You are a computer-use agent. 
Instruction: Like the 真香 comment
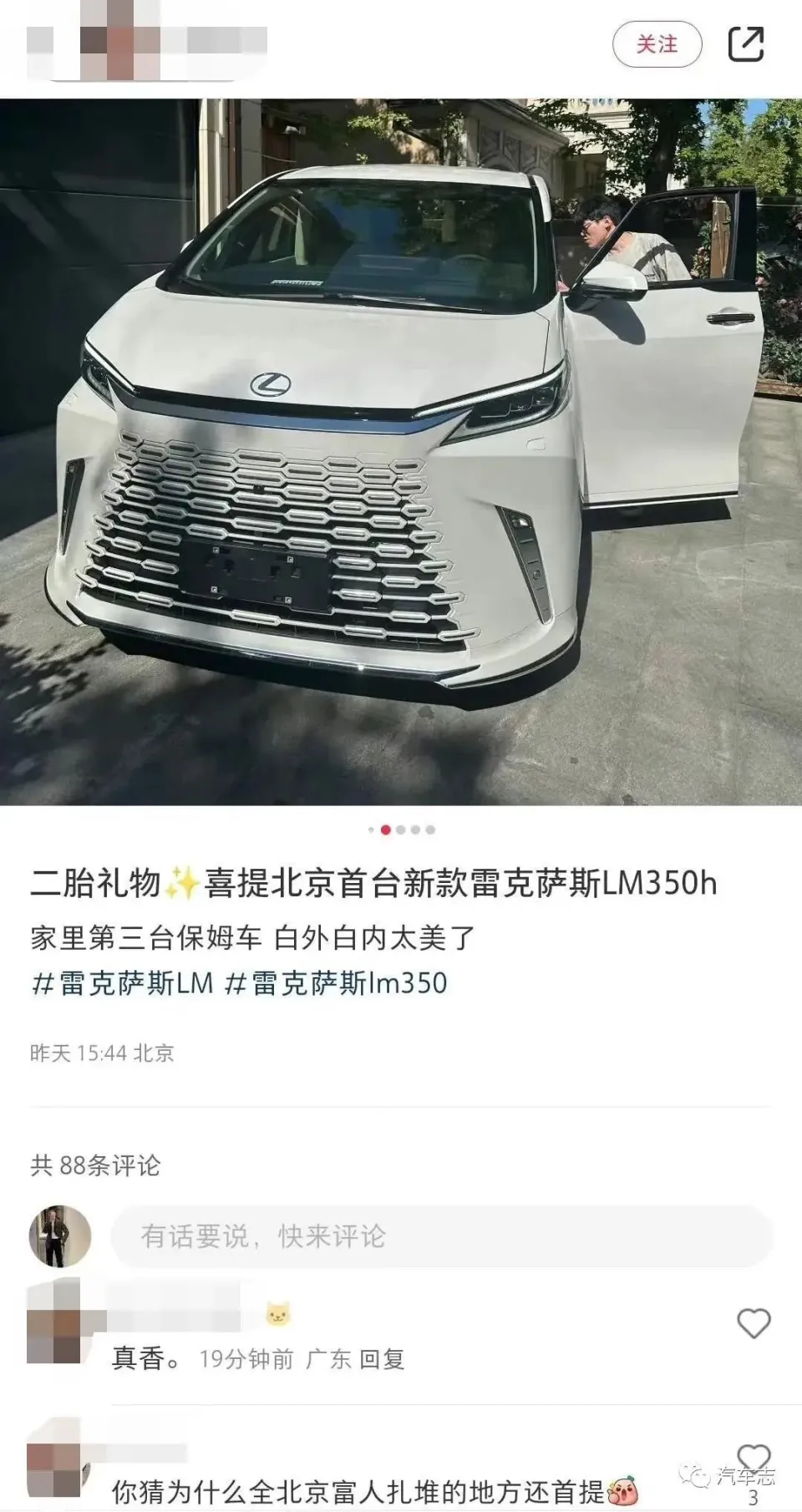click(753, 1323)
